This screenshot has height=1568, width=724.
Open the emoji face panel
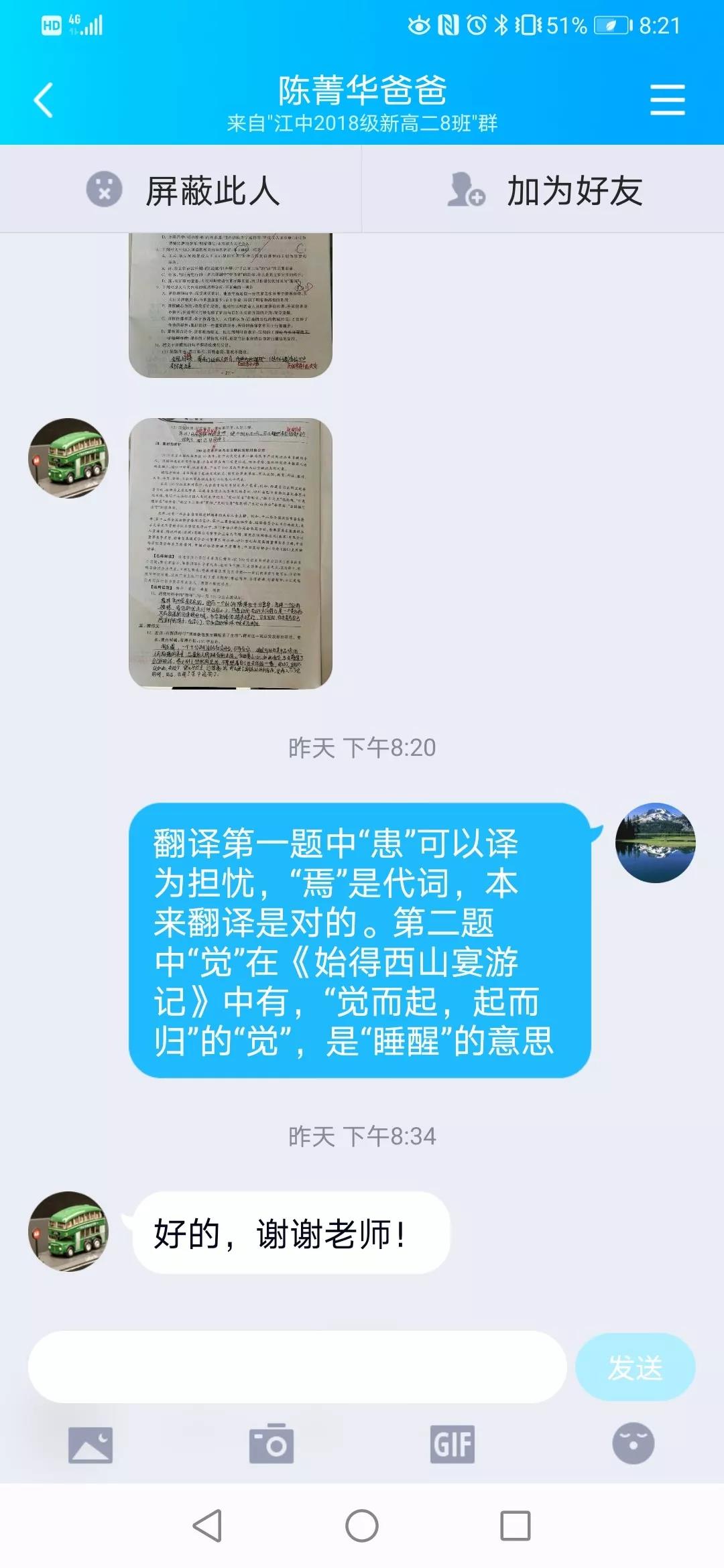(x=633, y=1444)
